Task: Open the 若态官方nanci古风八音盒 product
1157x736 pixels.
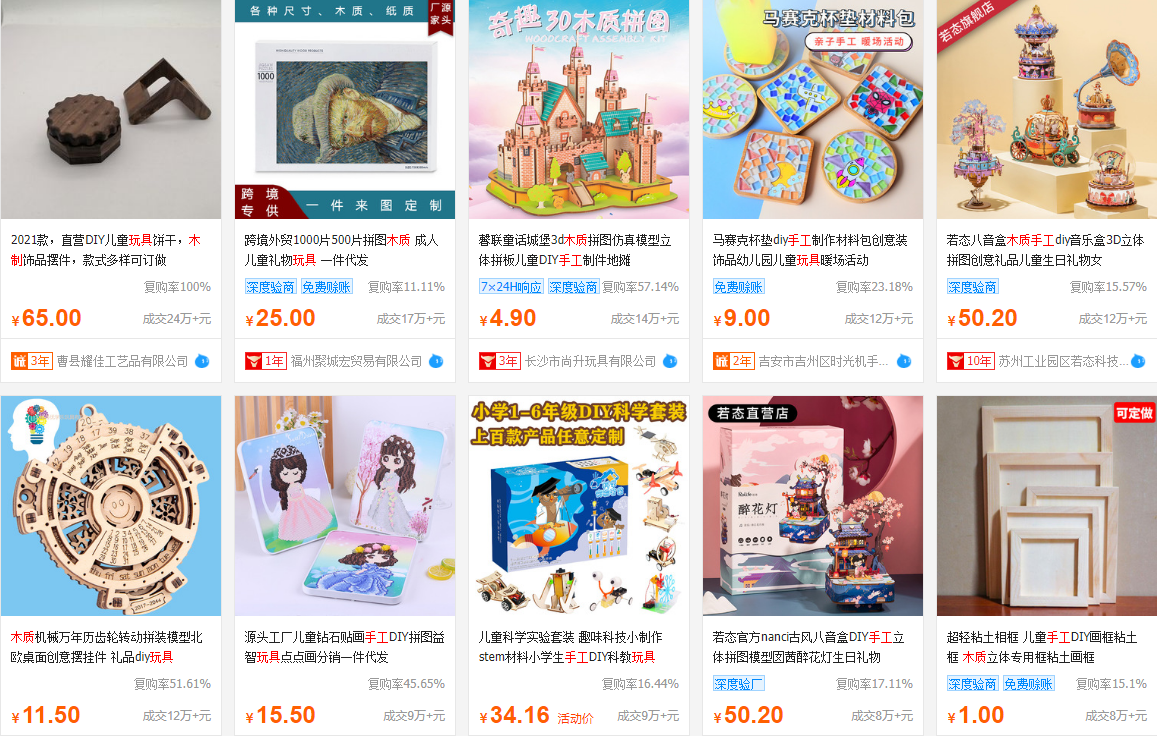Action: [812, 647]
